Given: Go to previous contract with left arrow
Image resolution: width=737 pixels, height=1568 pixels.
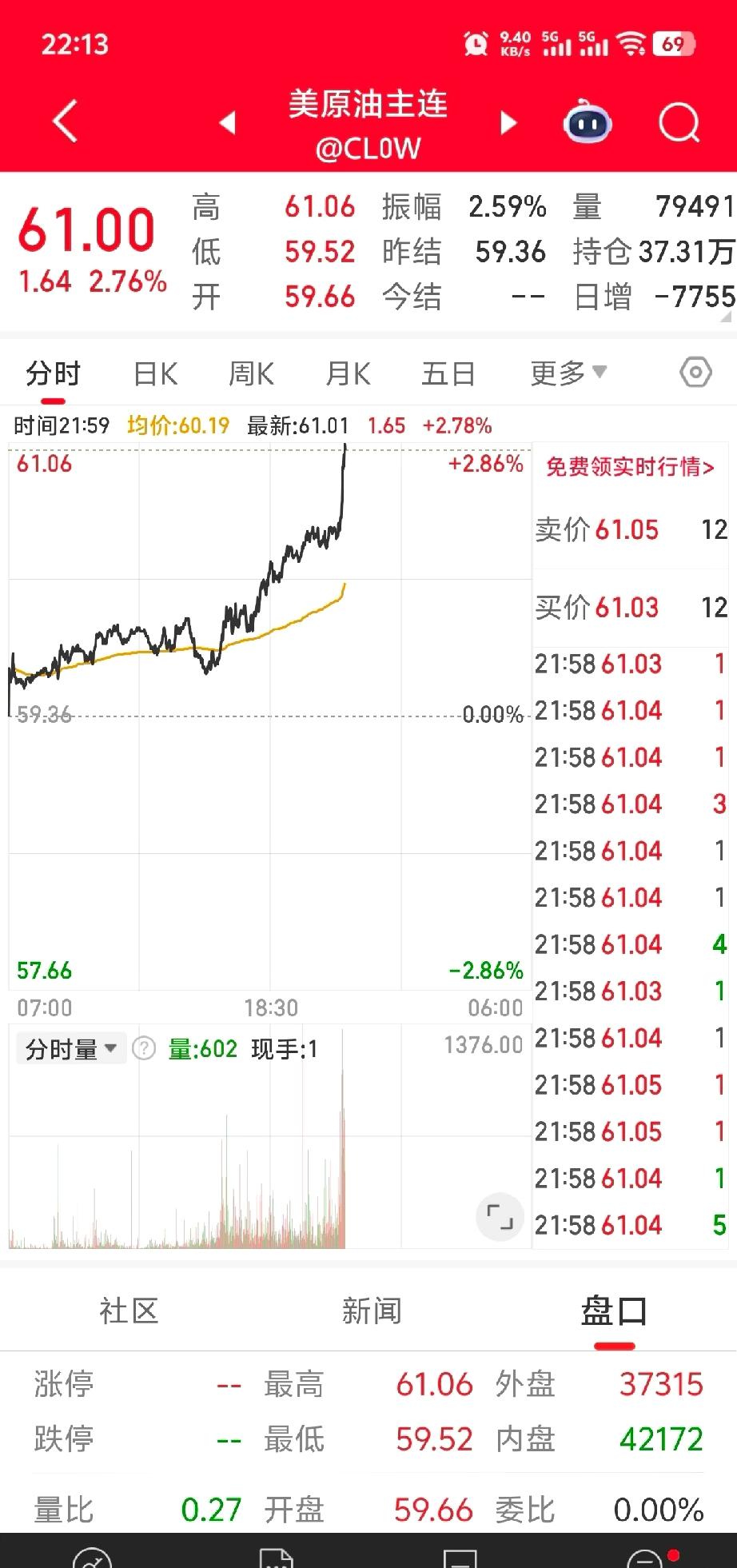Looking at the screenshot, I should (228, 126).
